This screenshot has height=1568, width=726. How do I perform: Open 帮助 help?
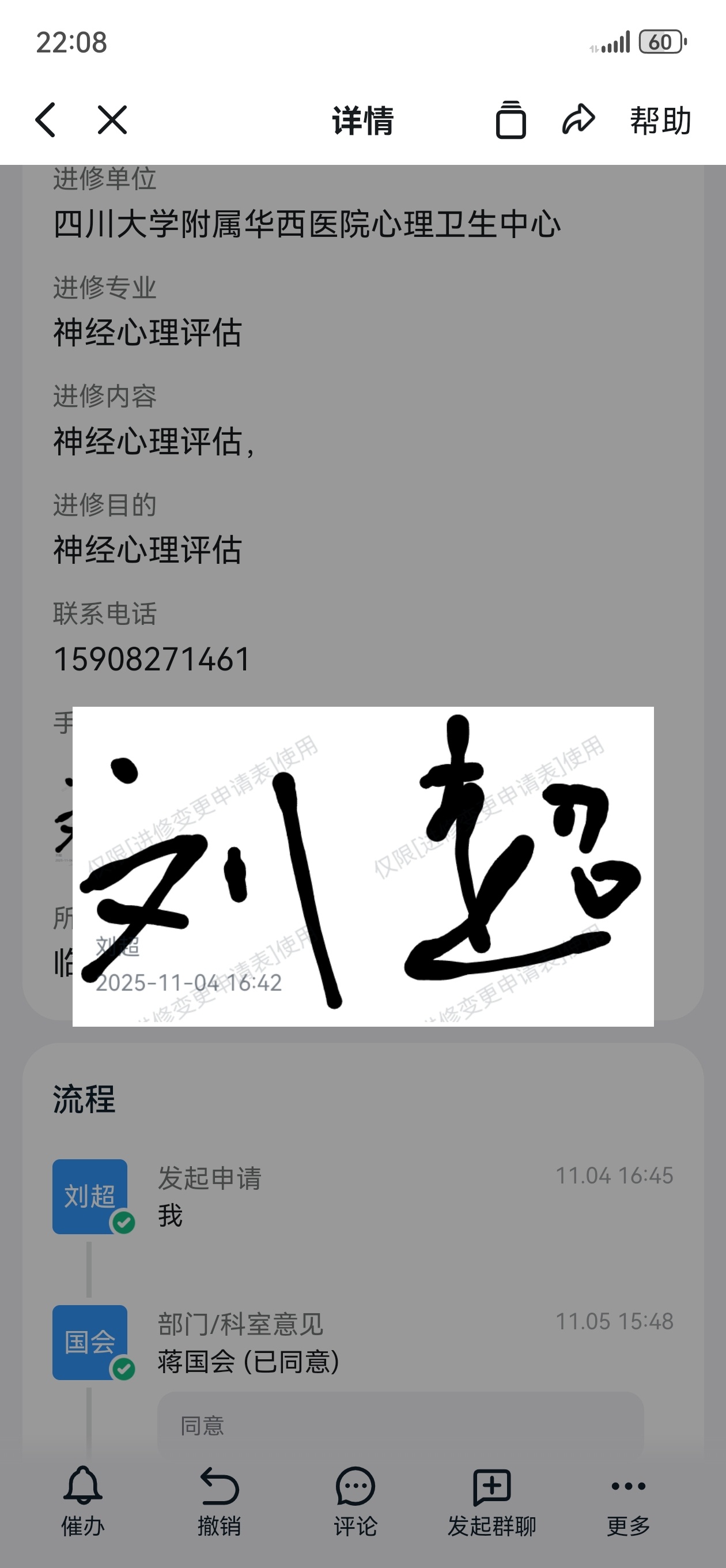(x=660, y=120)
